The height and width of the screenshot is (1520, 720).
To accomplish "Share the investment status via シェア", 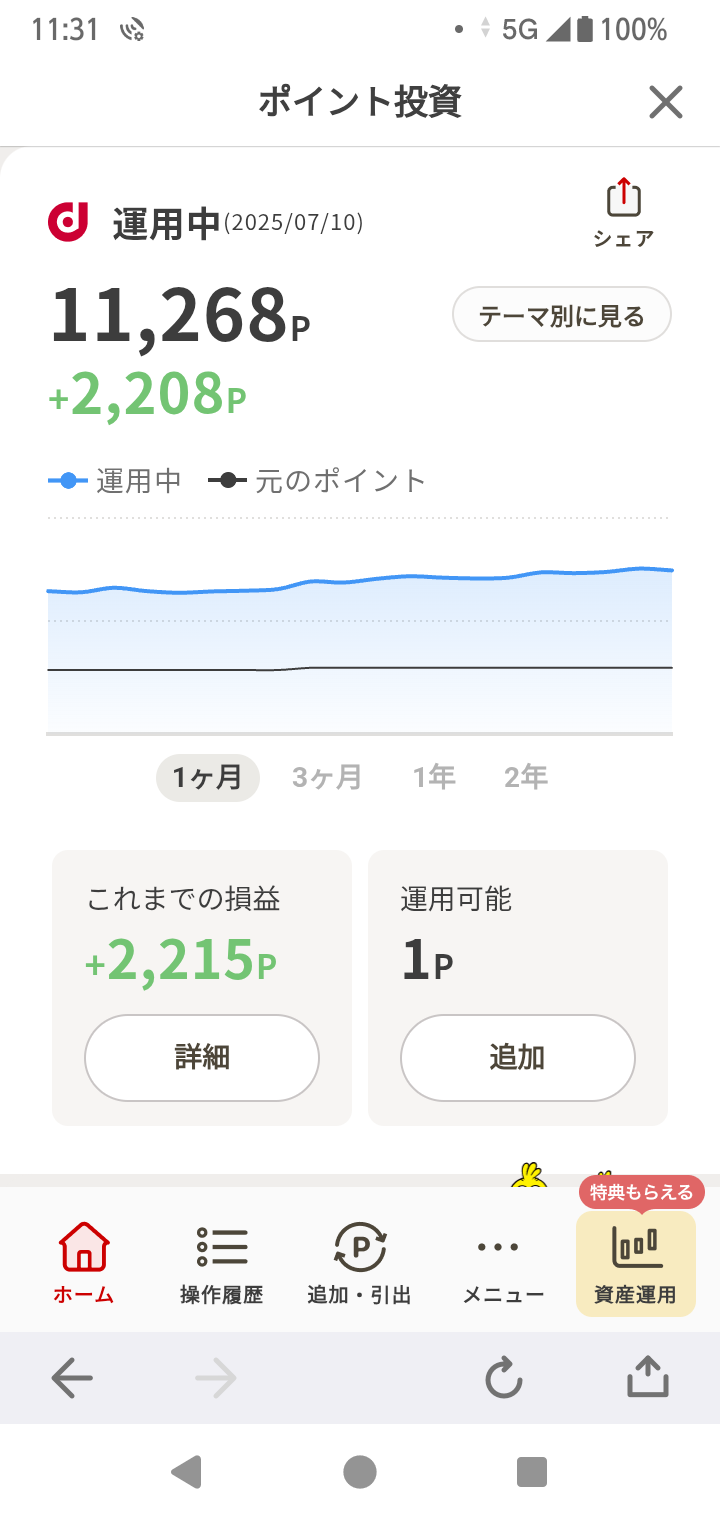I will click(623, 213).
